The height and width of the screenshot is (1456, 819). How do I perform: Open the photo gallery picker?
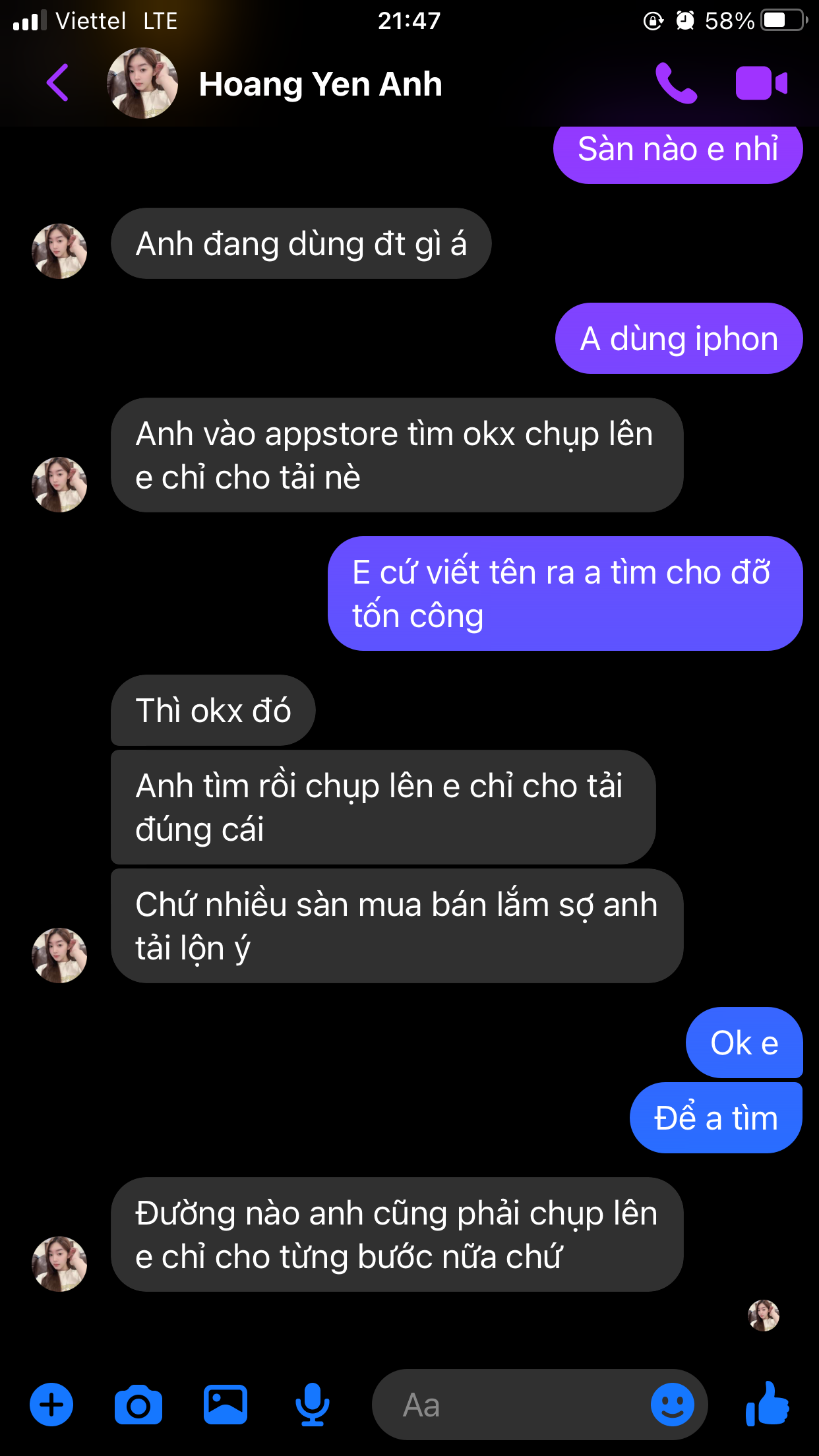pos(225,1405)
